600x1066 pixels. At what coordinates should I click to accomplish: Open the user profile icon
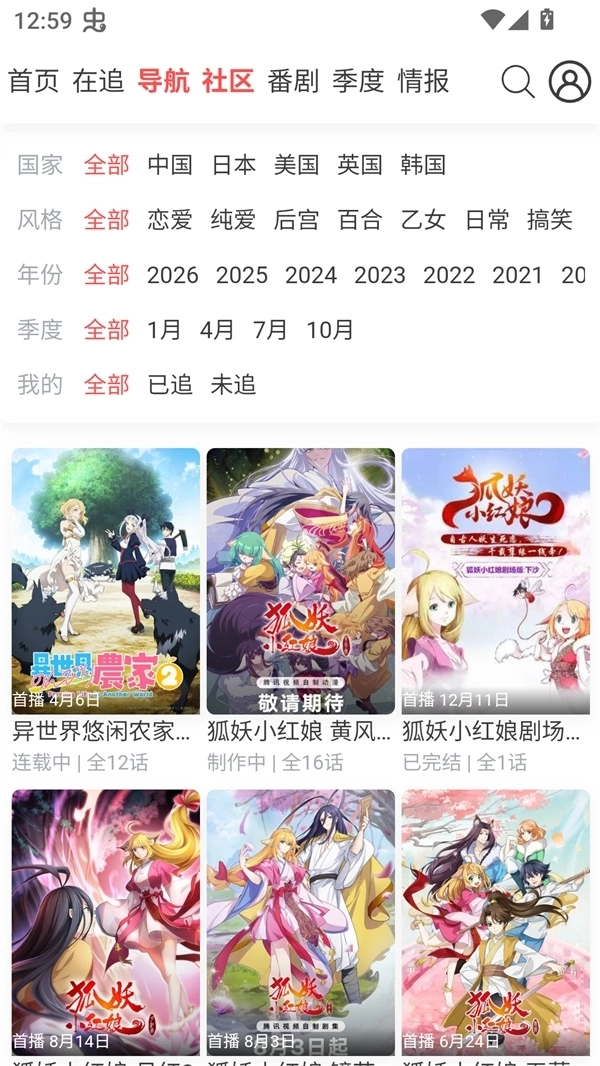(570, 82)
